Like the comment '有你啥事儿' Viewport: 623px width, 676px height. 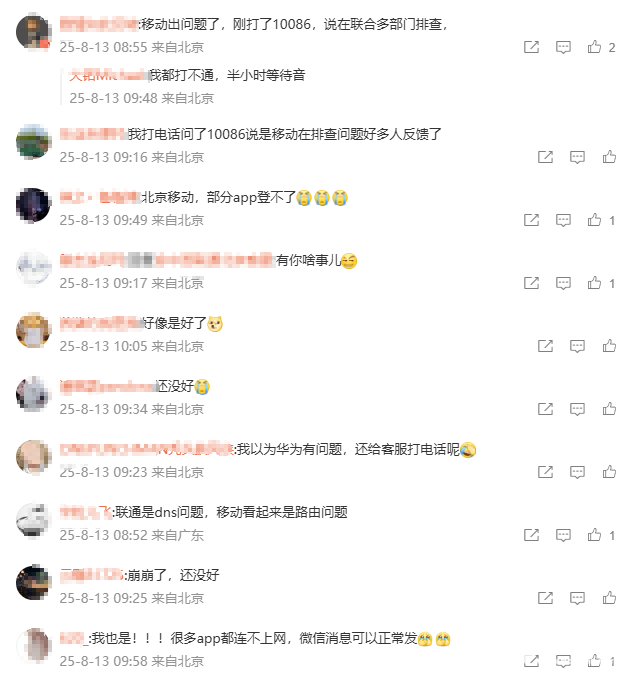pos(595,283)
